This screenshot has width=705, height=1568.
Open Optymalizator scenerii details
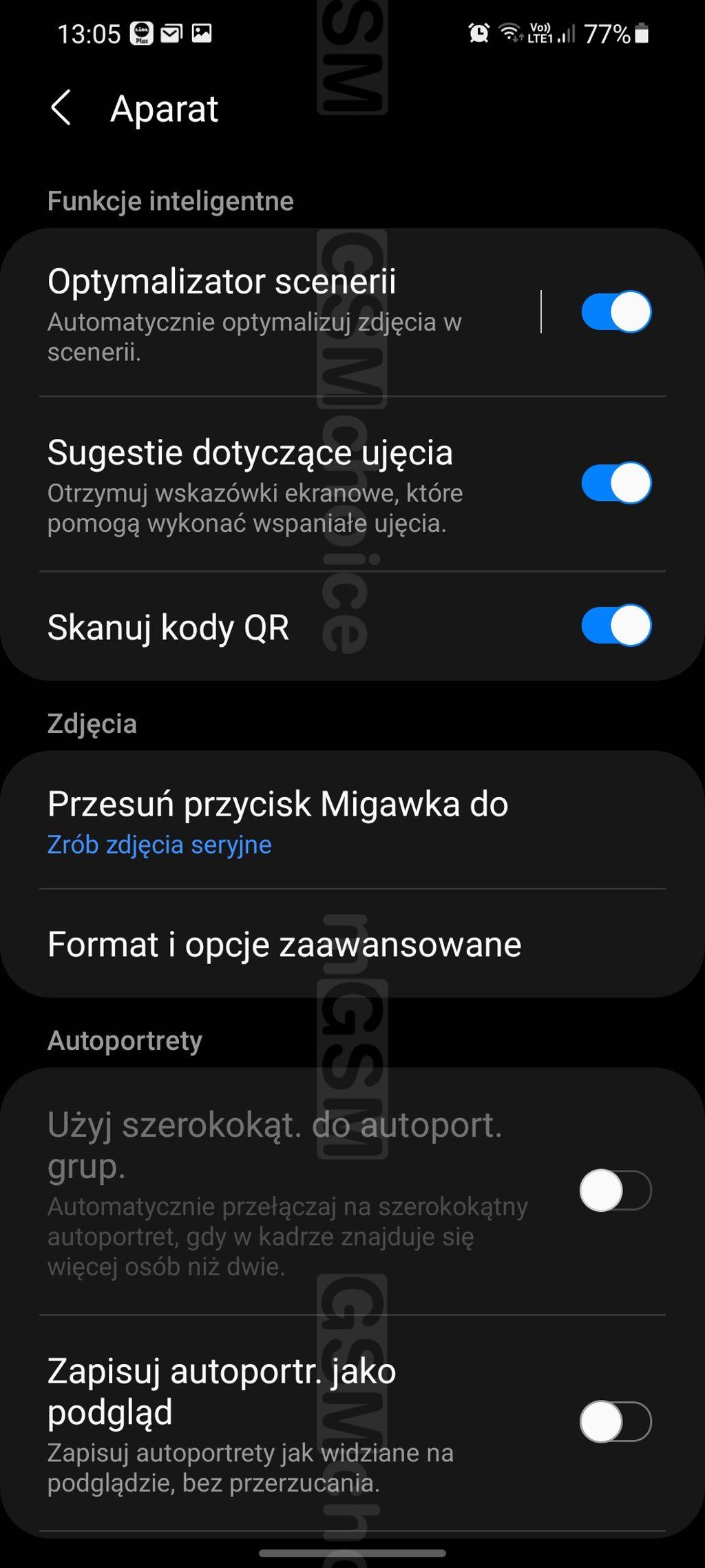pyautogui.click(x=270, y=312)
